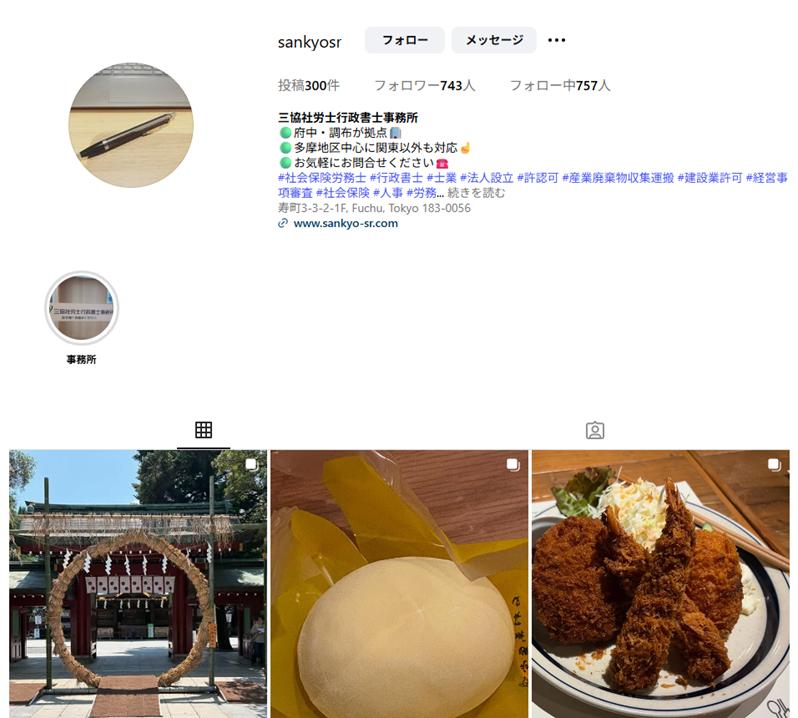The image size is (798, 718).
Task: Open www.sankyo-sr.com website link
Action: 345,224
